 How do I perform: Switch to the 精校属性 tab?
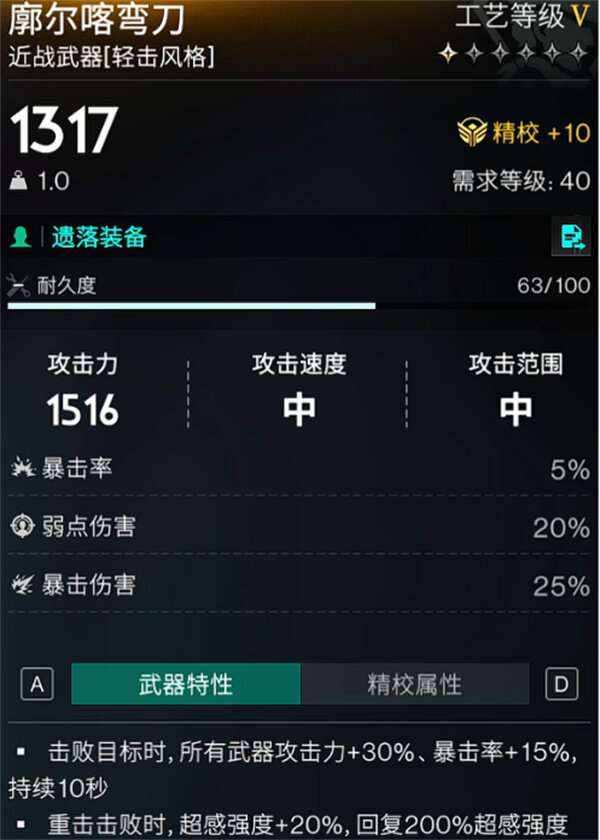414,685
